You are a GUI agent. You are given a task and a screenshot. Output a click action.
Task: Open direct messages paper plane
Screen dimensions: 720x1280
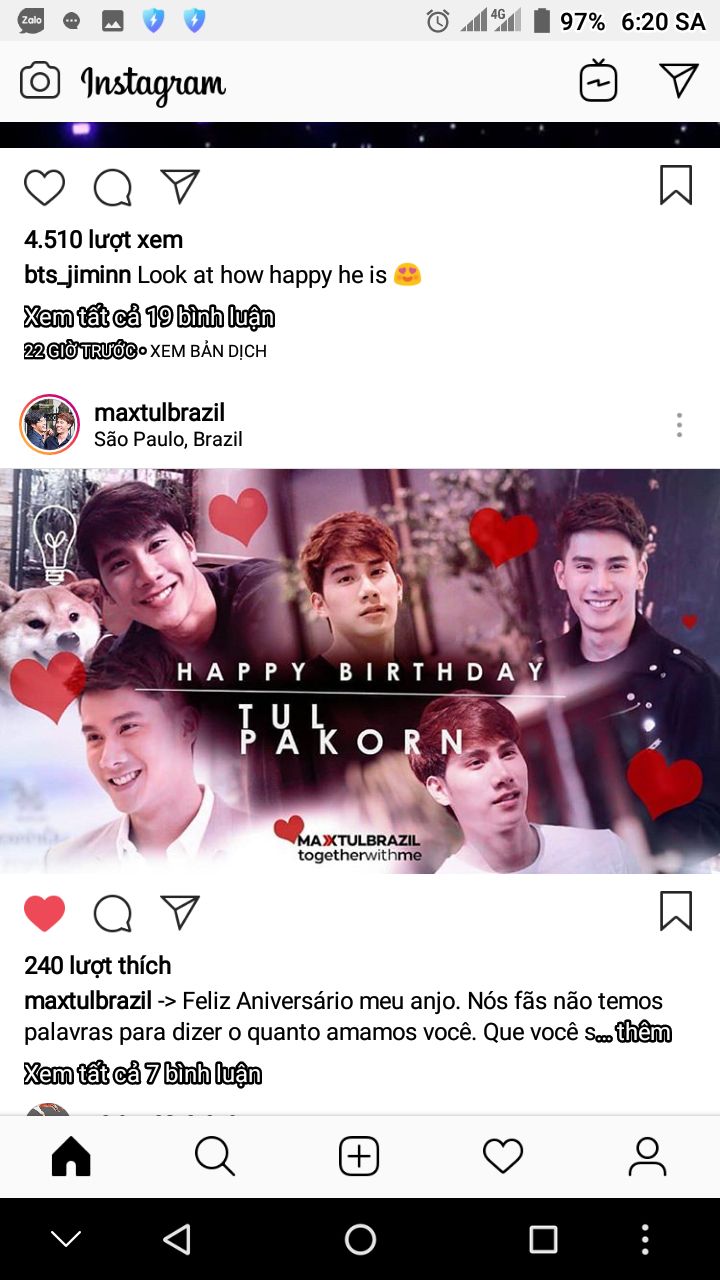(678, 81)
